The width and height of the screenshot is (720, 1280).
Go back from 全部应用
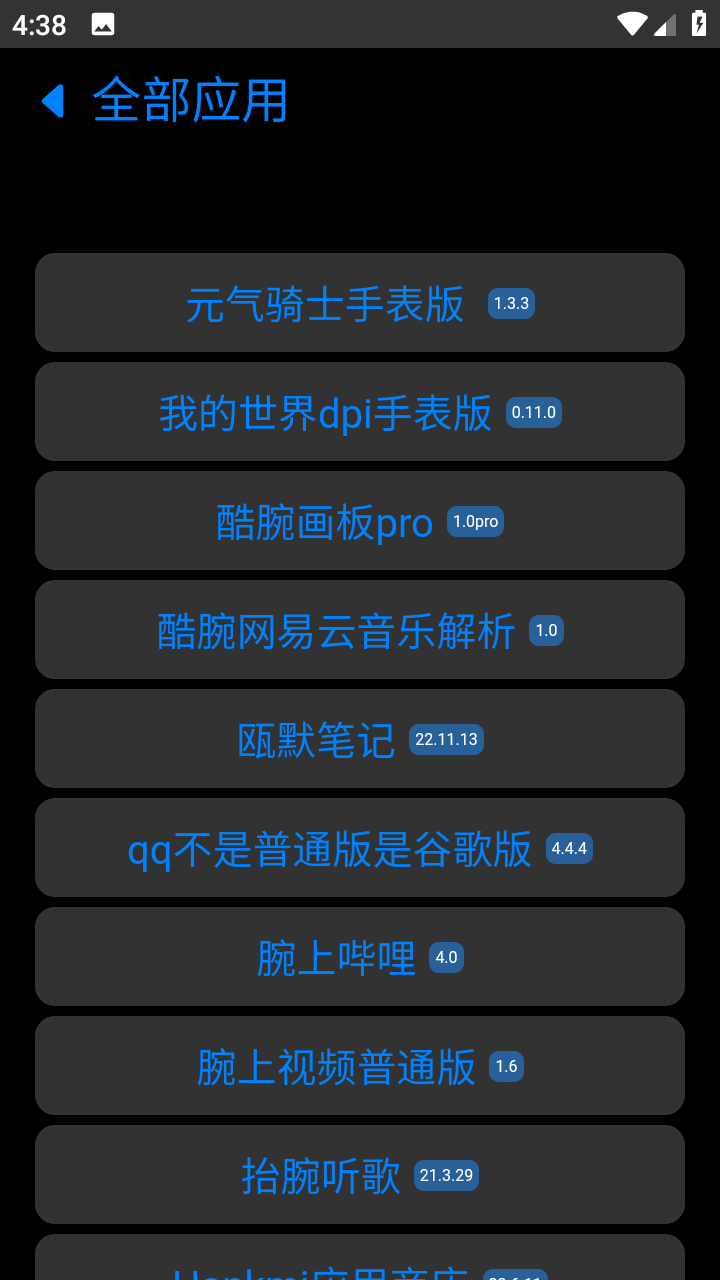53,101
